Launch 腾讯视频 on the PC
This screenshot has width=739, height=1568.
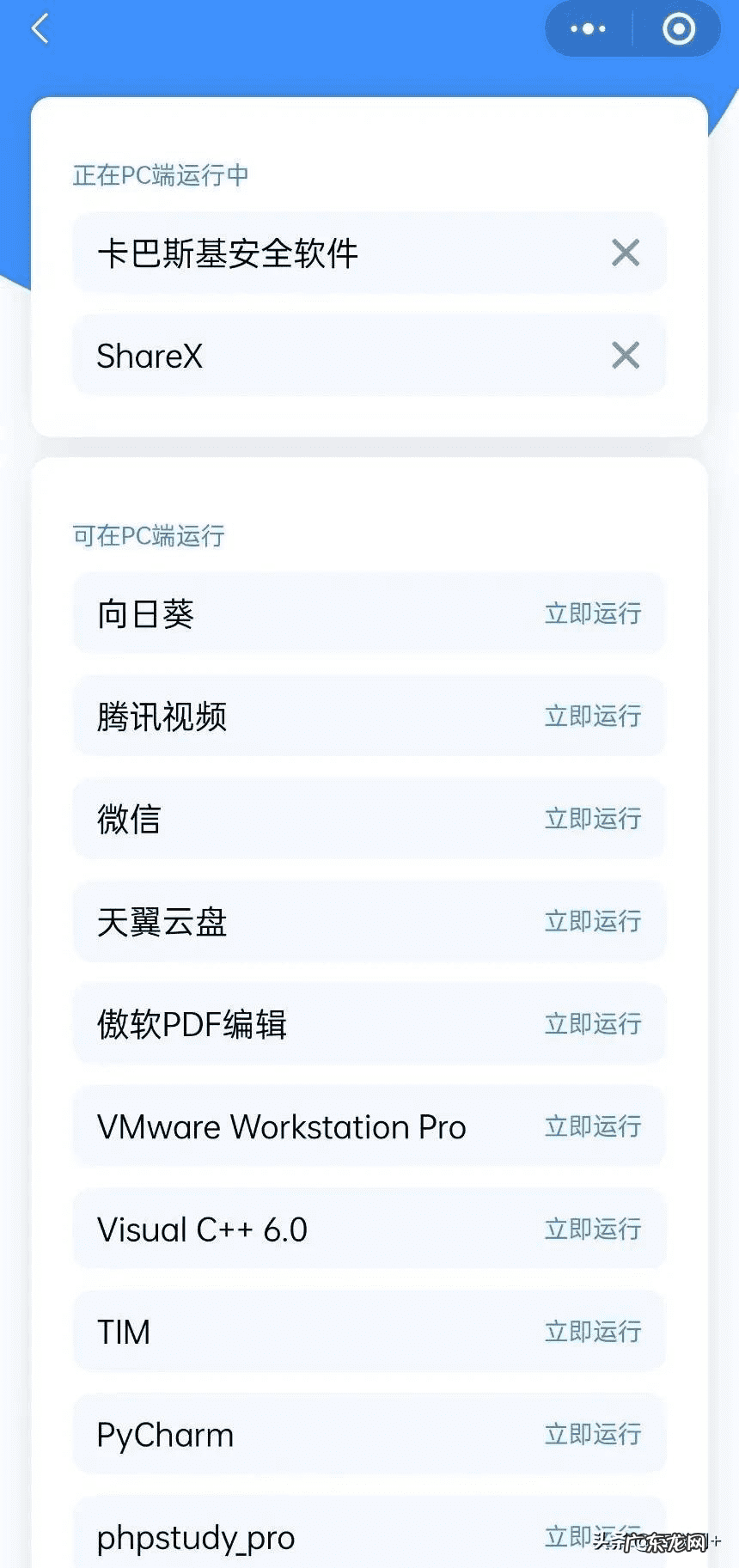tap(592, 717)
